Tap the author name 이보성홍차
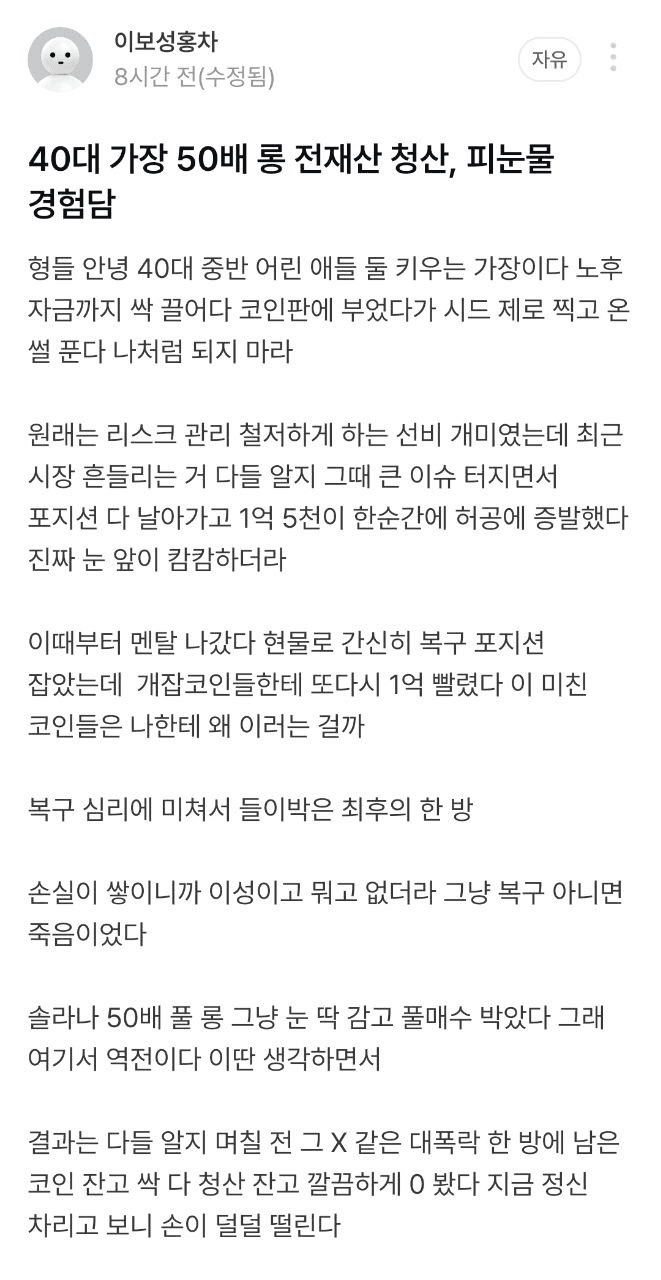This screenshot has height=1280, width=661. pyautogui.click(x=167, y=42)
